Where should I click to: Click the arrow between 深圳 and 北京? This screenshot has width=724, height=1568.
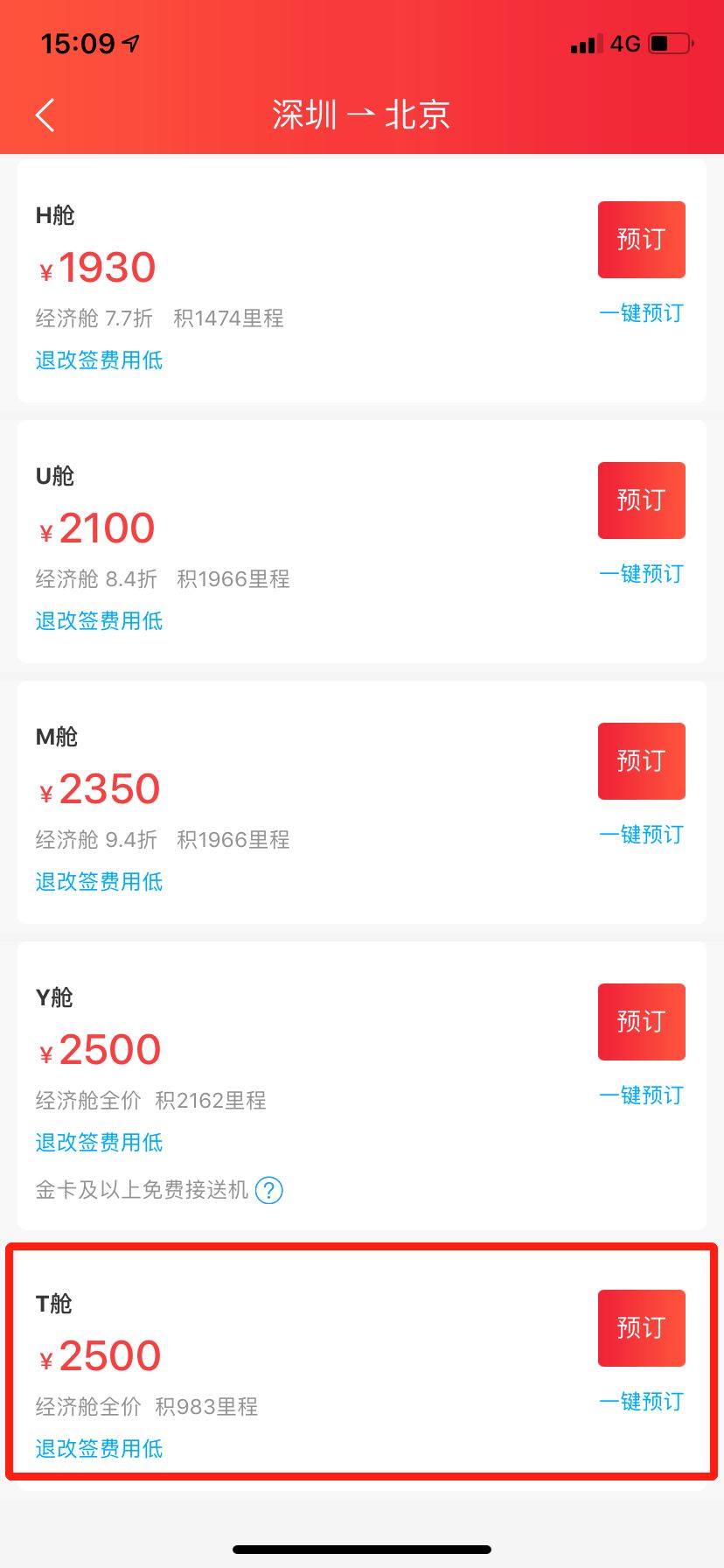pos(365,115)
